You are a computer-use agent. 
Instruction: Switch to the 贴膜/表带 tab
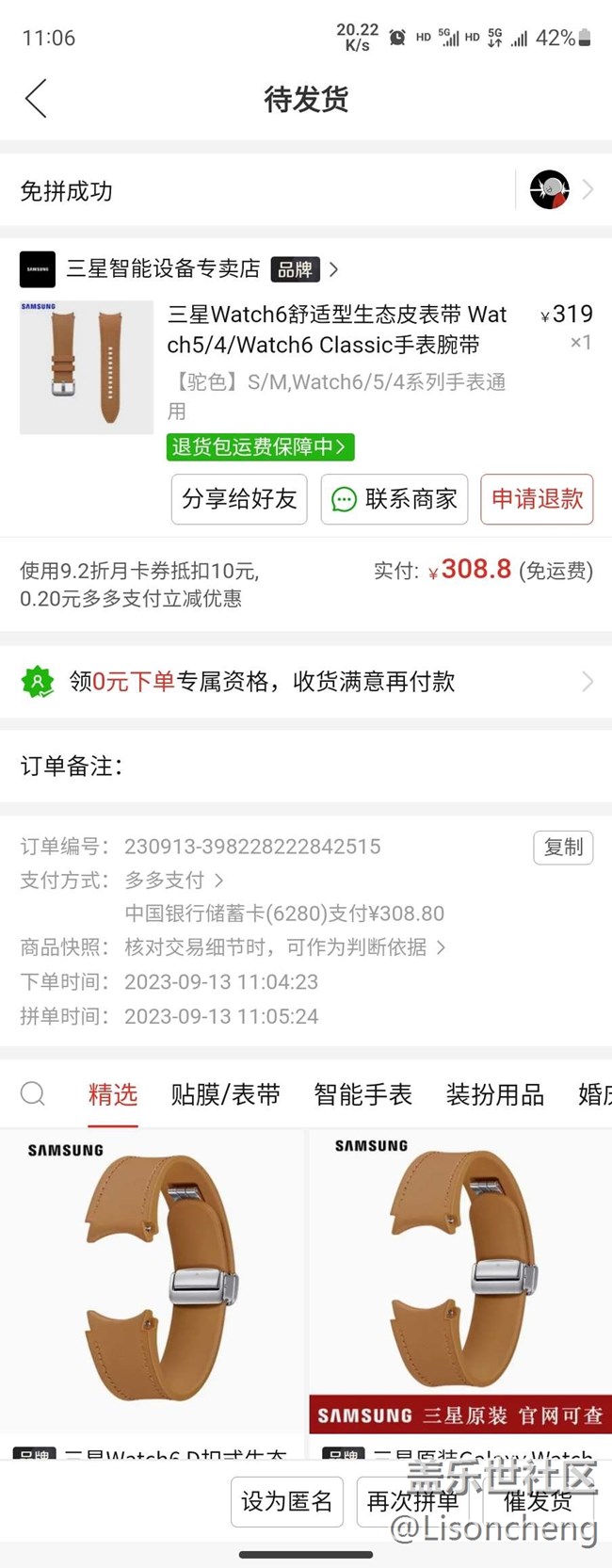point(225,1094)
